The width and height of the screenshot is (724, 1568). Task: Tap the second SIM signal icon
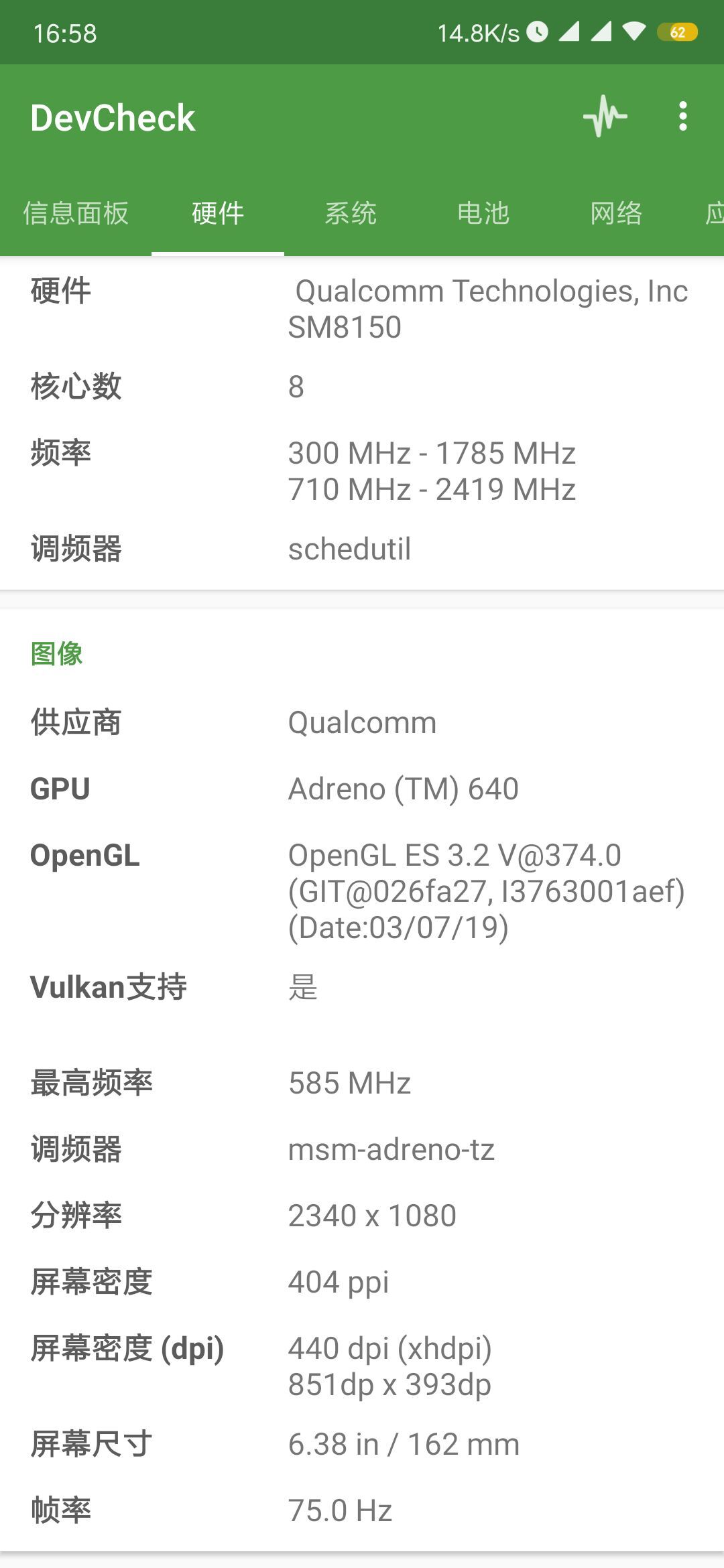[601, 32]
